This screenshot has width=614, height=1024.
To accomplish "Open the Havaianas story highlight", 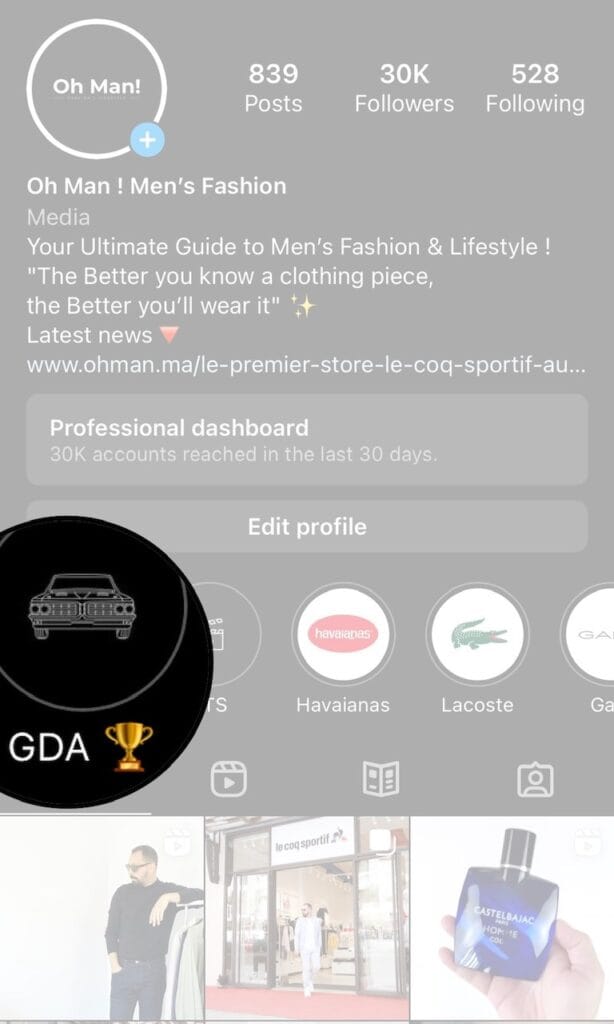I will tap(343, 635).
